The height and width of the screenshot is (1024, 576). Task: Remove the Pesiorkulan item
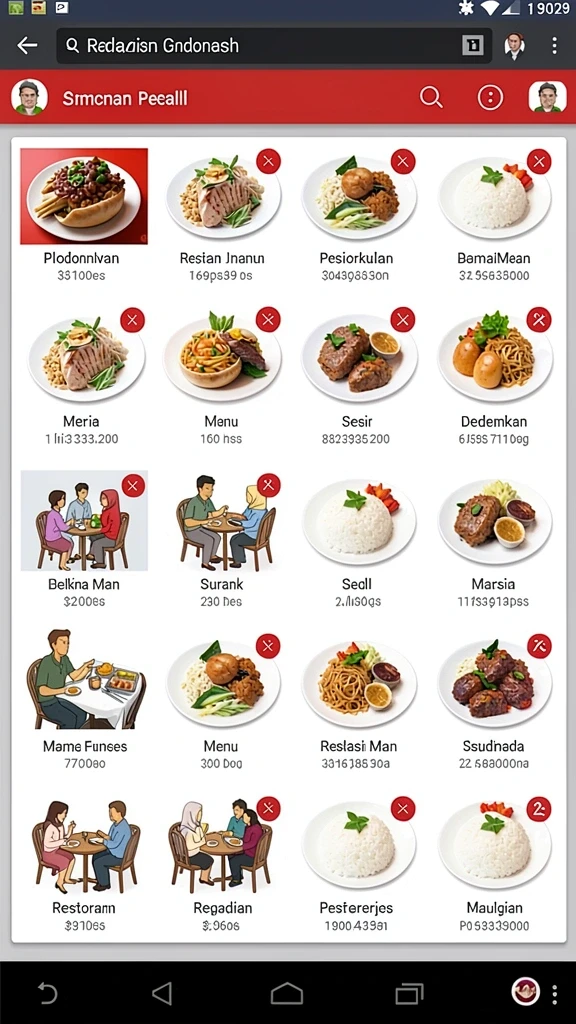pyautogui.click(x=403, y=161)
